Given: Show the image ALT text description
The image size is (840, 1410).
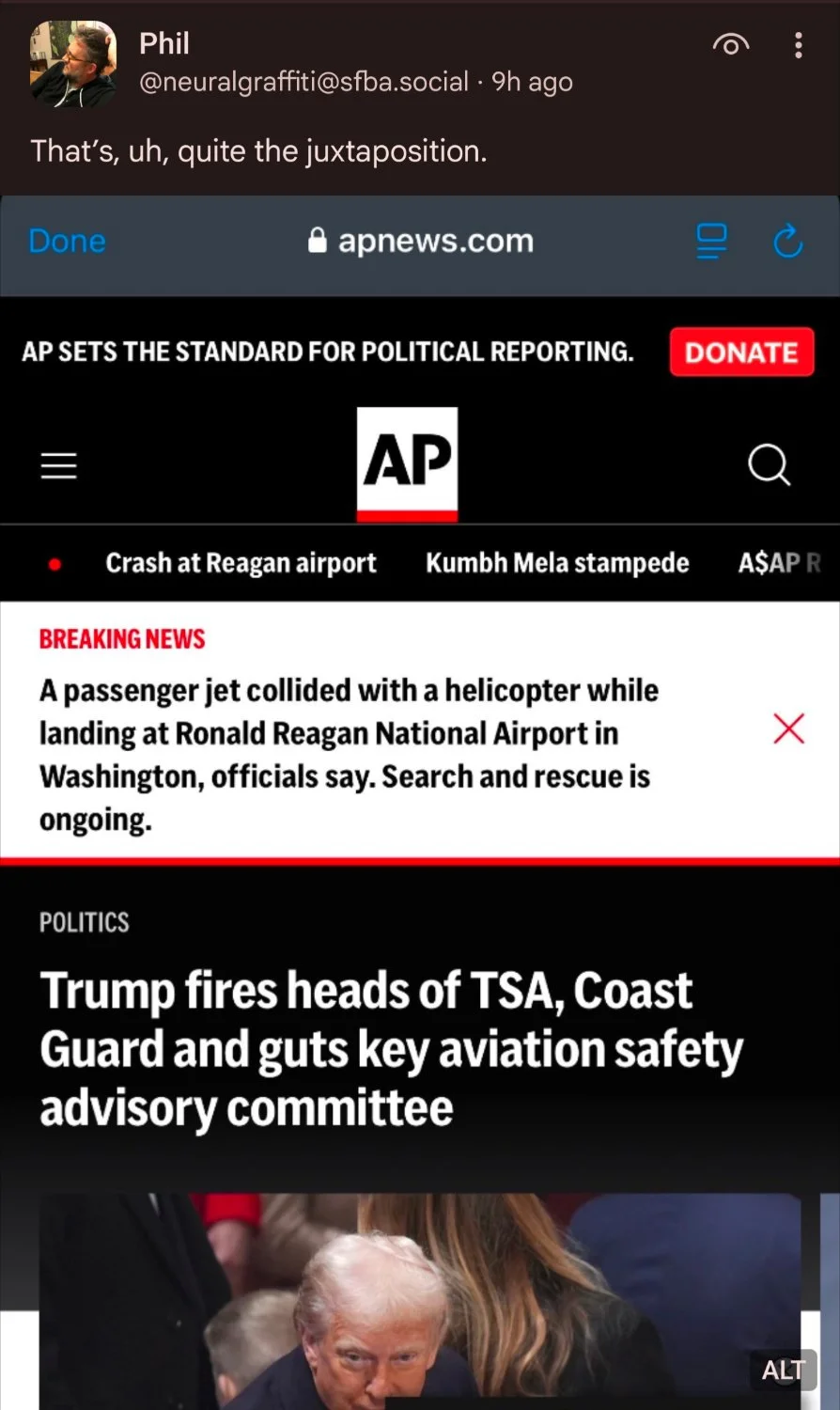Looking at the screenshot, I should (x=783, y=1371).
